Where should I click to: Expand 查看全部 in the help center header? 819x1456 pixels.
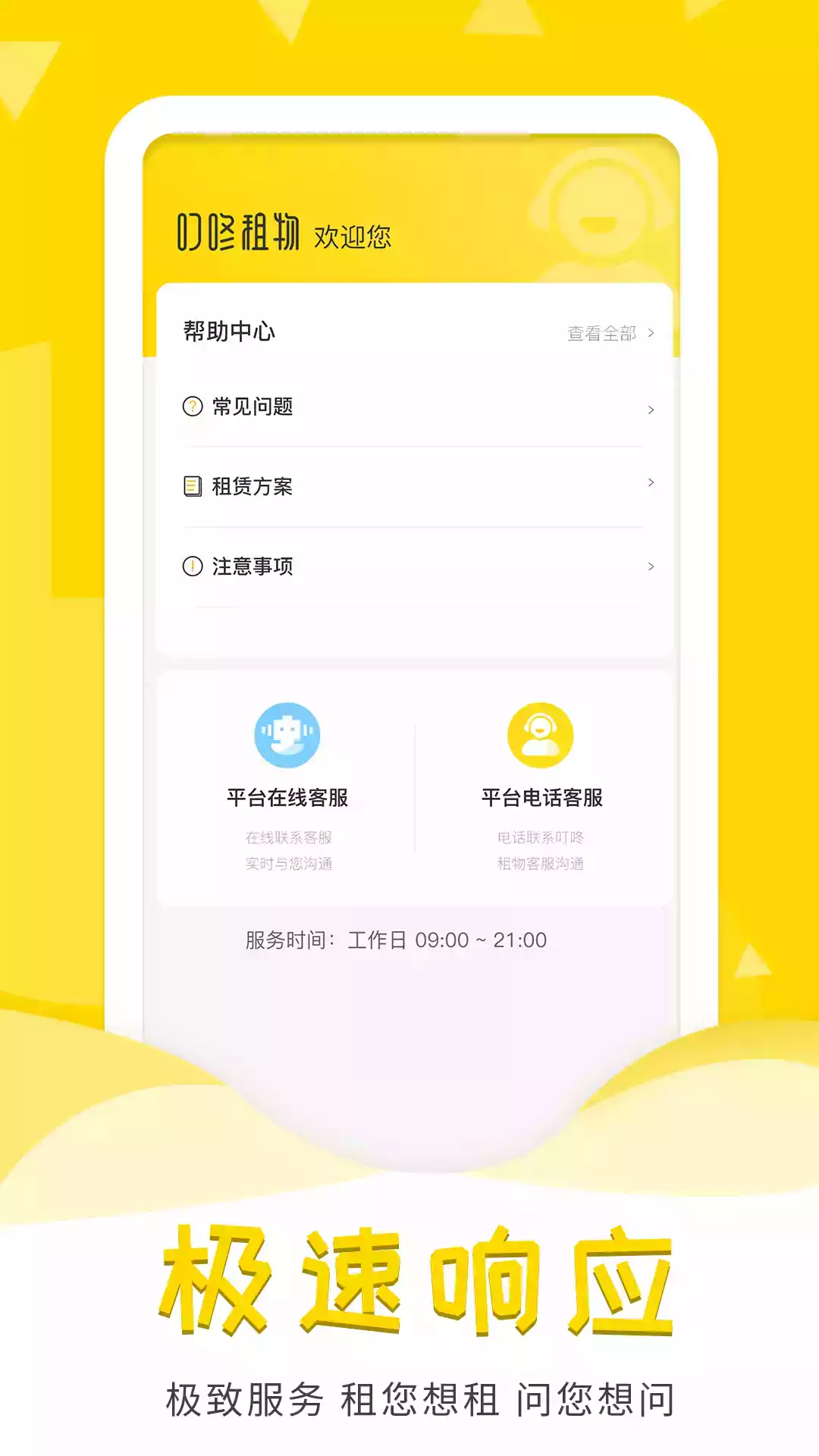point(603,331)
